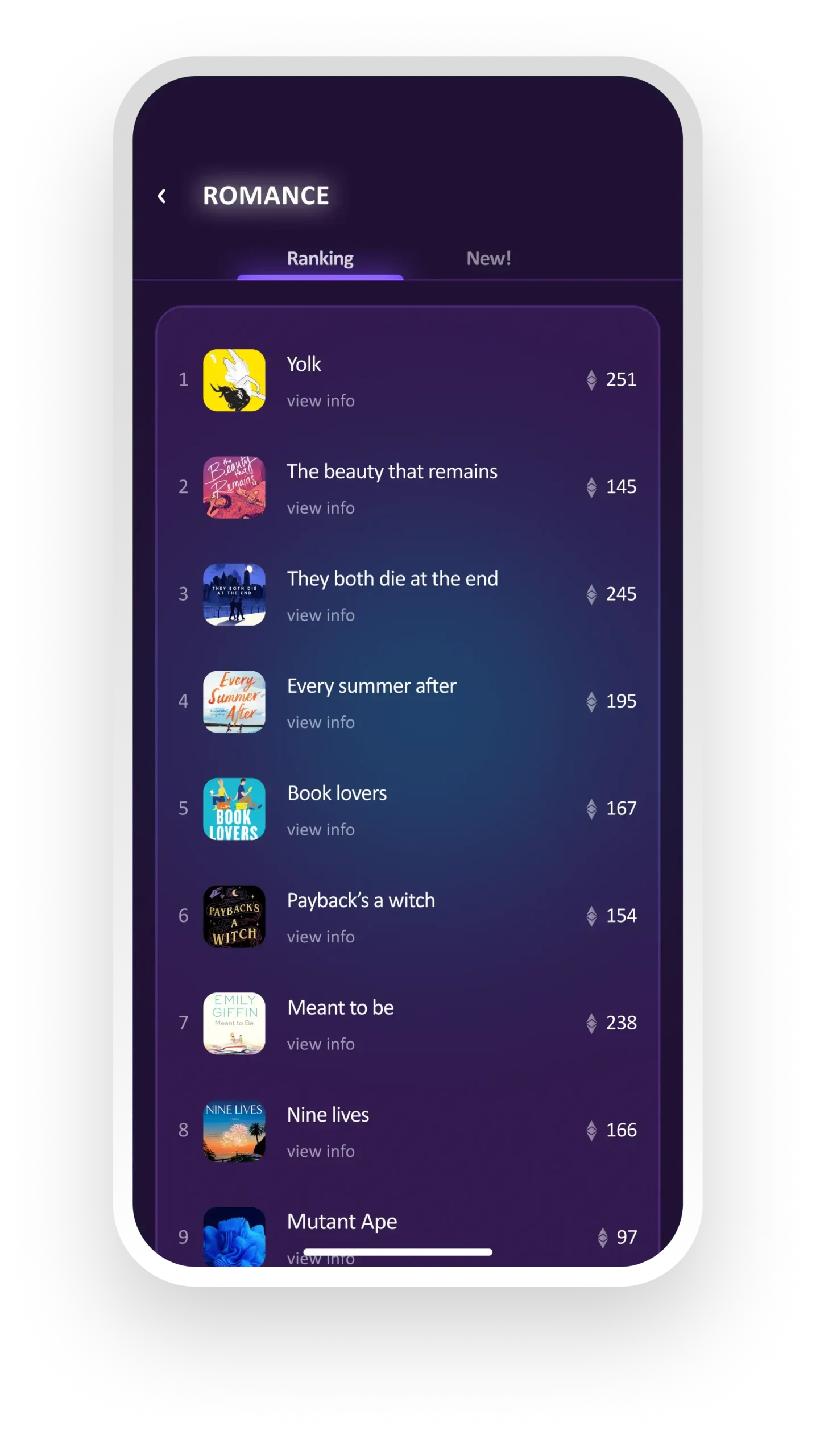The width and height of the screenshot is (816, 1456).
Task: Open the Yolk book entry
Action: pyautogui.click(x=304, y=365)
